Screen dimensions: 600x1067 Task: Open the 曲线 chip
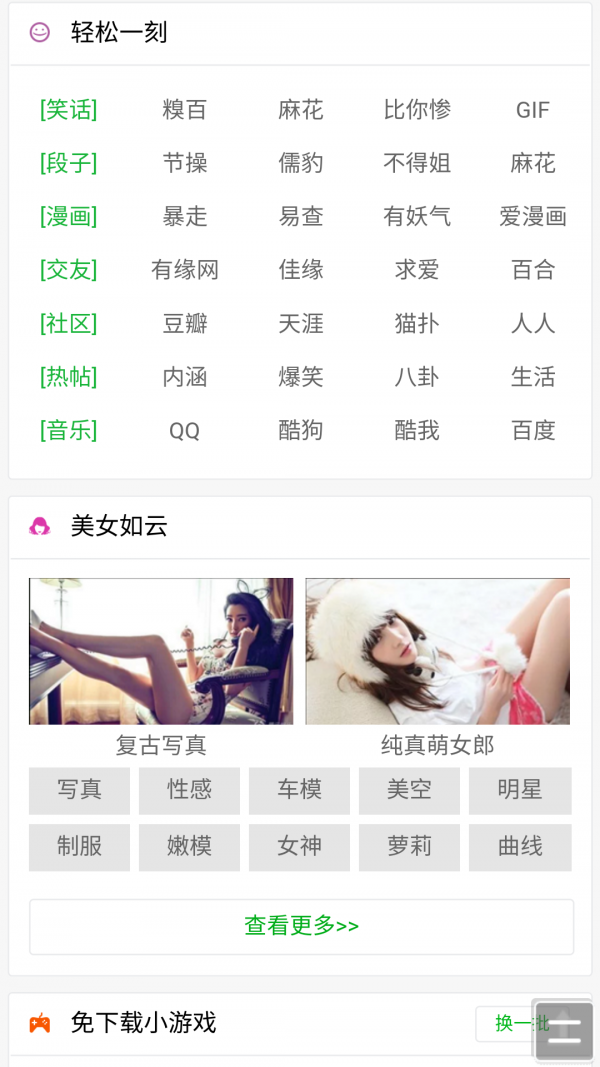pyautogui.click(x=520, y=847)
